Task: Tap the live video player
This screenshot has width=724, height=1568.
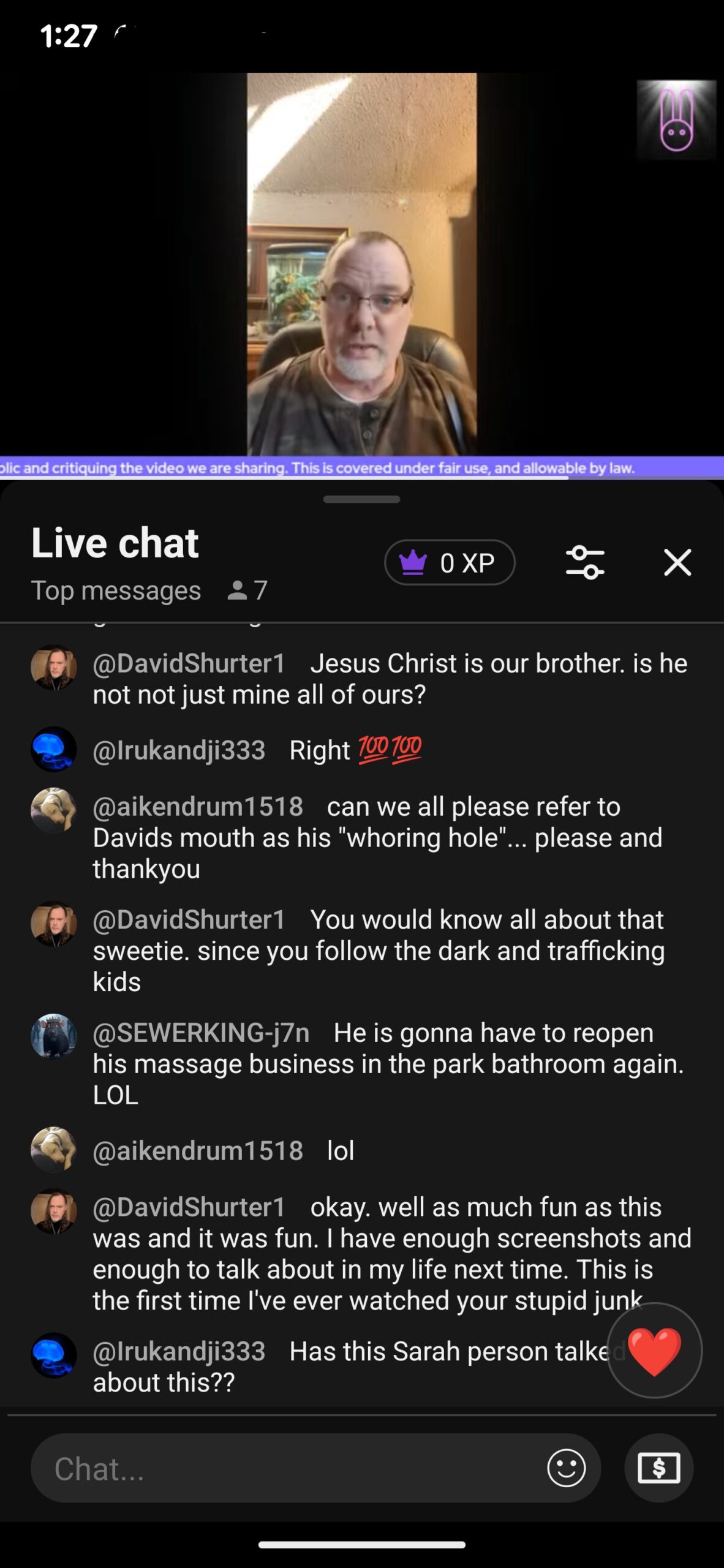Action: coord(361,265)
